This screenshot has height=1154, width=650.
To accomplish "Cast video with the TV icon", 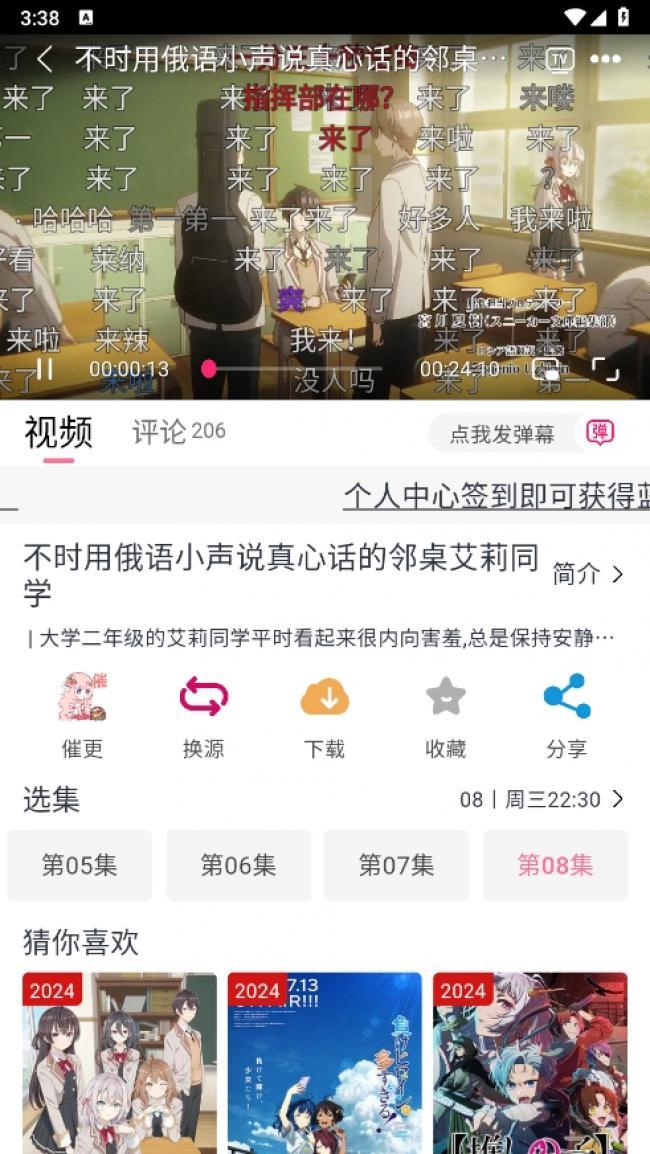I will click(560, 59).
